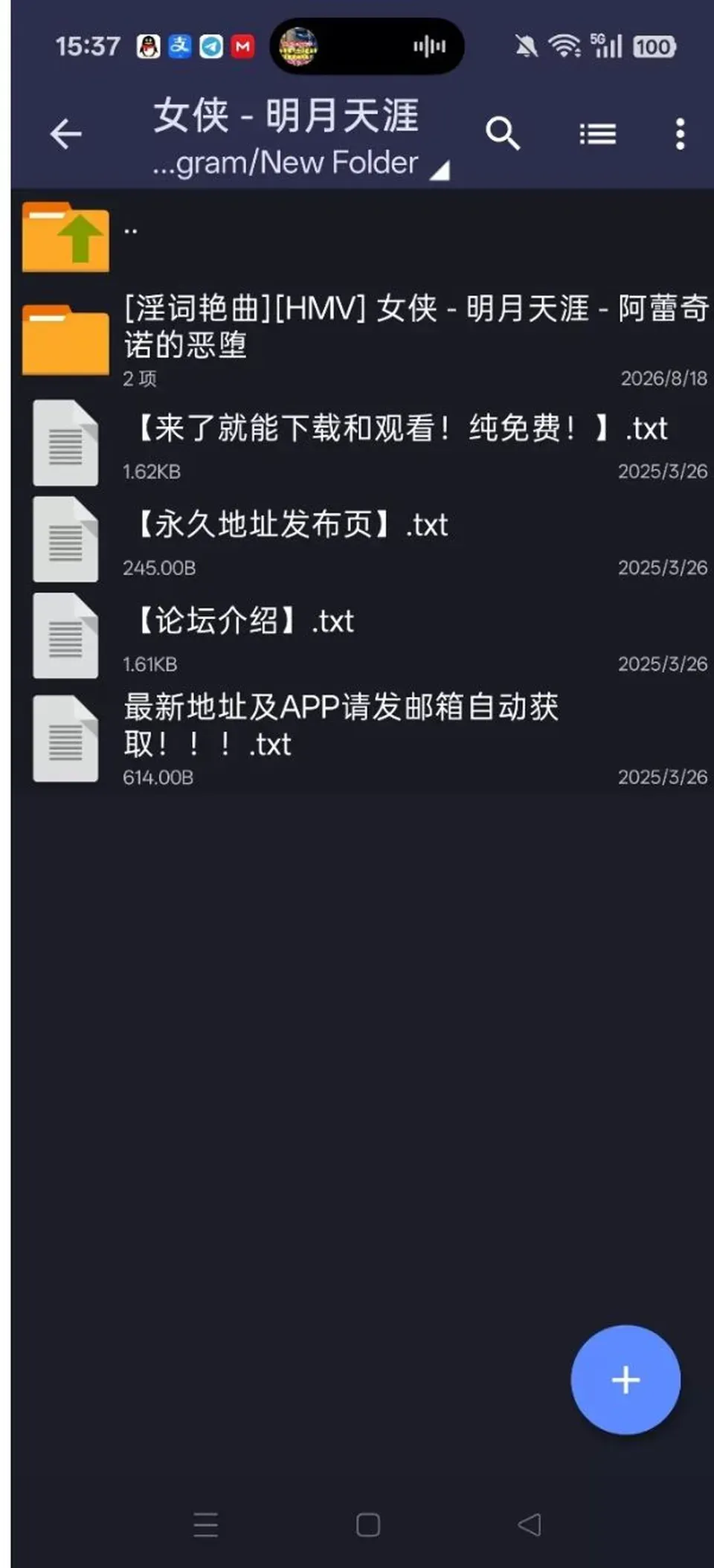Open 【来了就能下载和观看！纯免费！】.txt
Viewport: 714px width, 1568px height.
[362, 444]
